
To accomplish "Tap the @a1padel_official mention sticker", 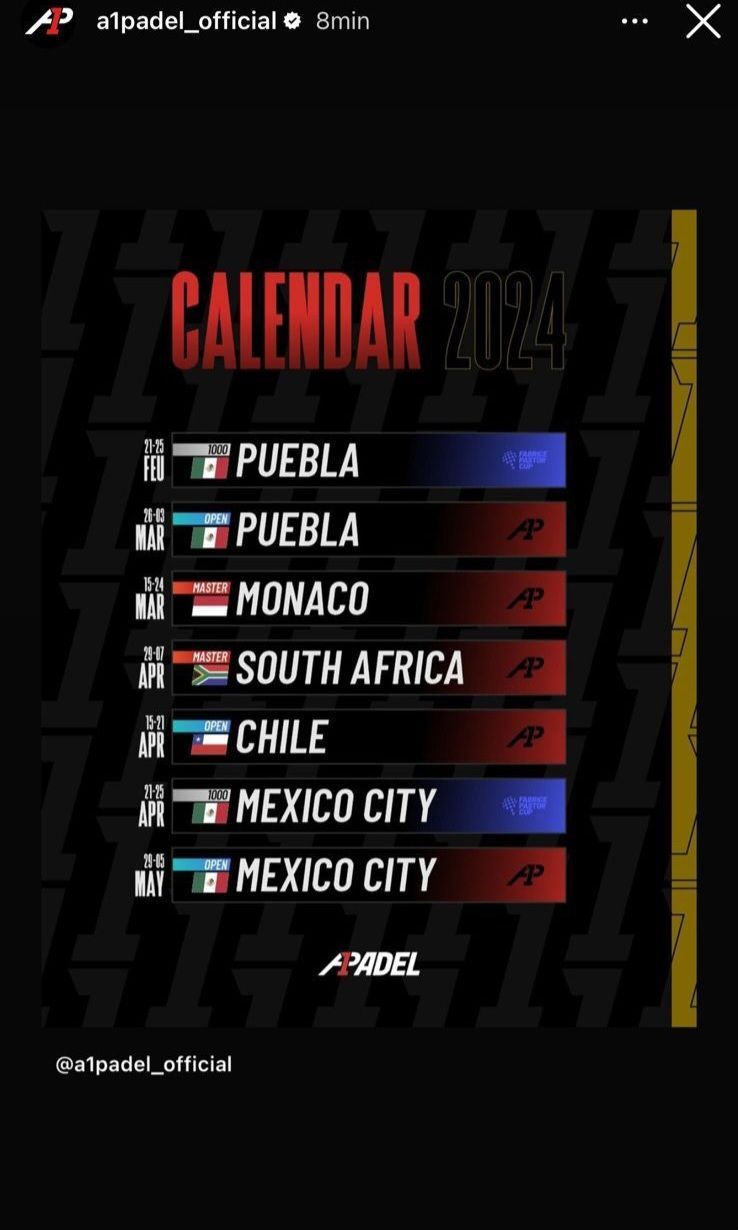I will click(x=143, y=1064).
